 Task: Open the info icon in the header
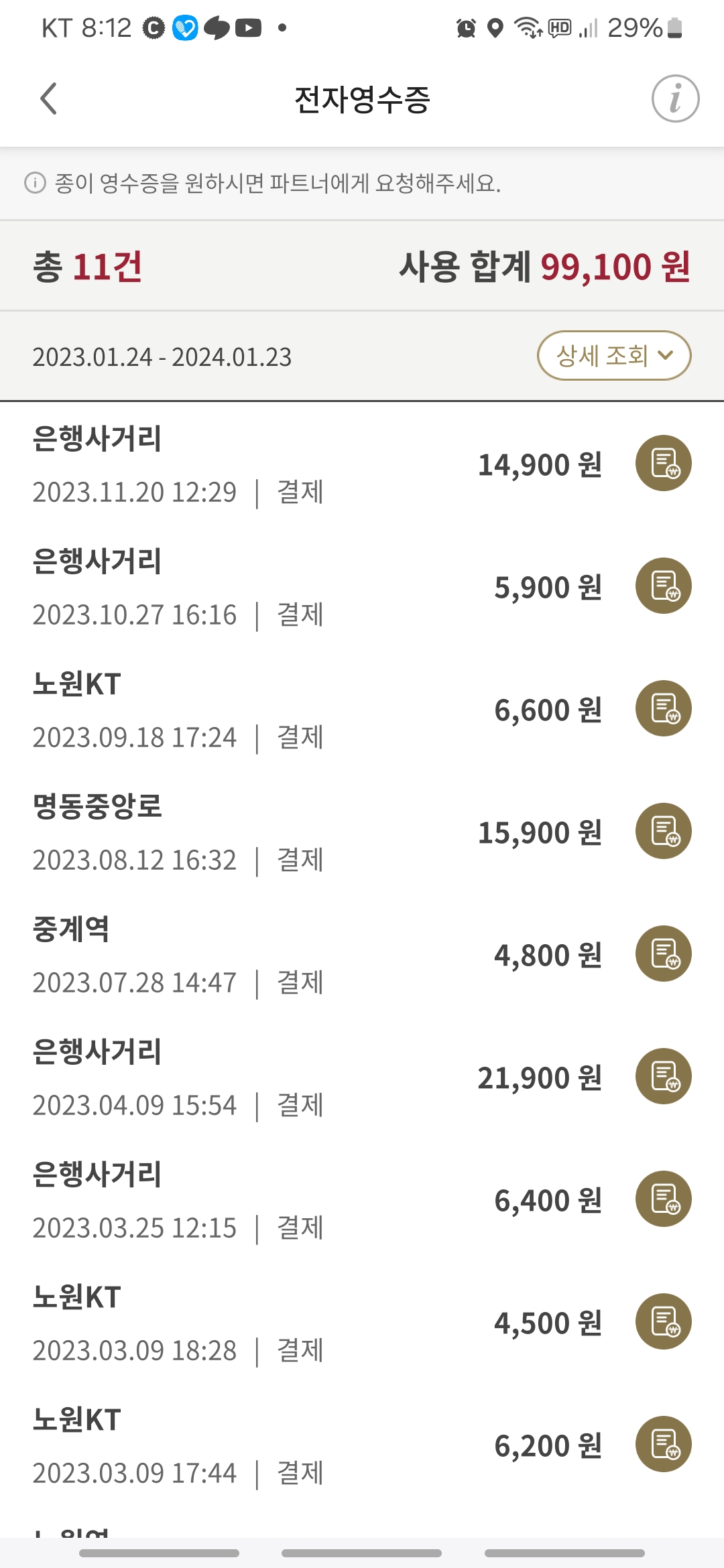coord(675,99)
